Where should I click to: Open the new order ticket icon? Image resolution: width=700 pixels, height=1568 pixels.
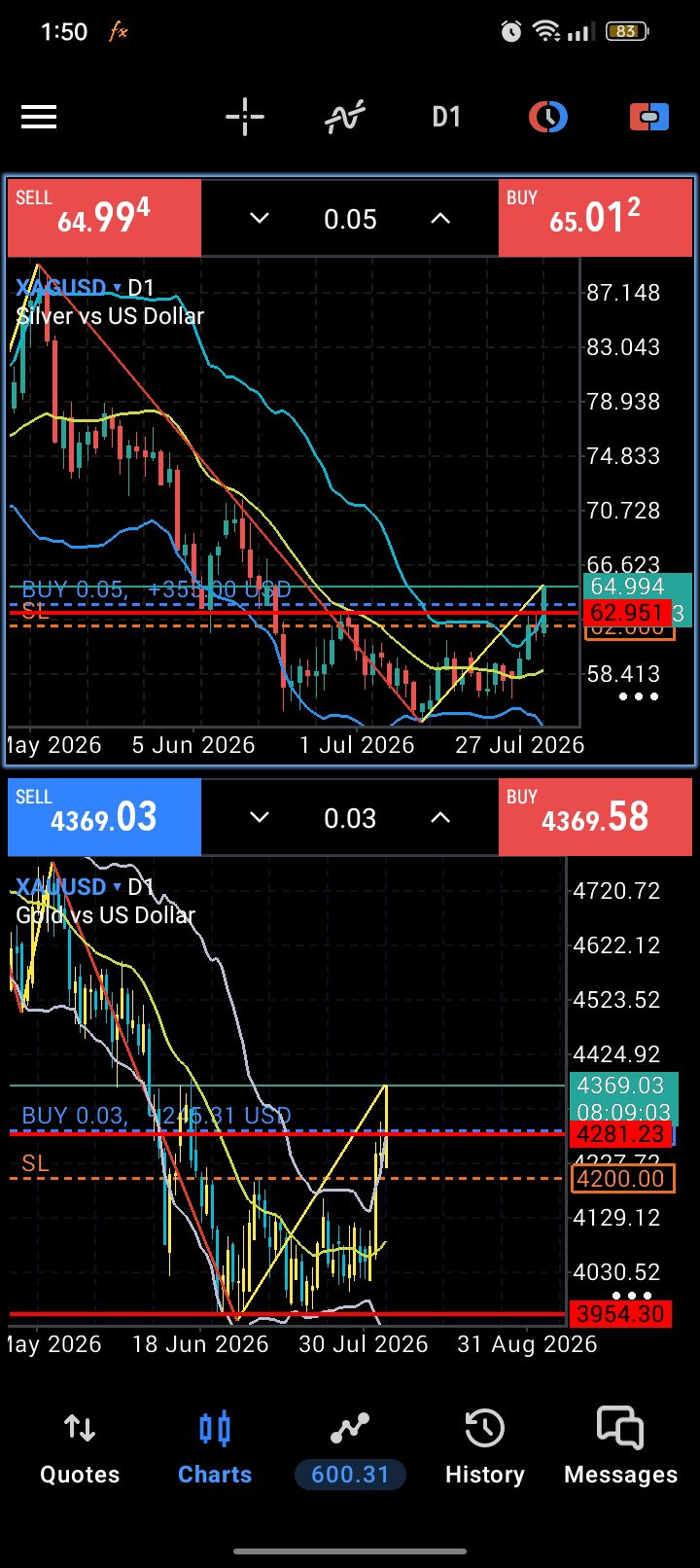(x=649, y=118)
